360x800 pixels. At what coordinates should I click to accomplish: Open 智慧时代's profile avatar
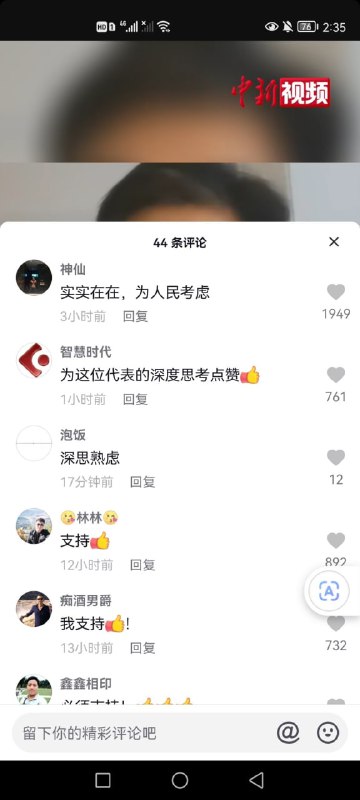coord(34,360)
